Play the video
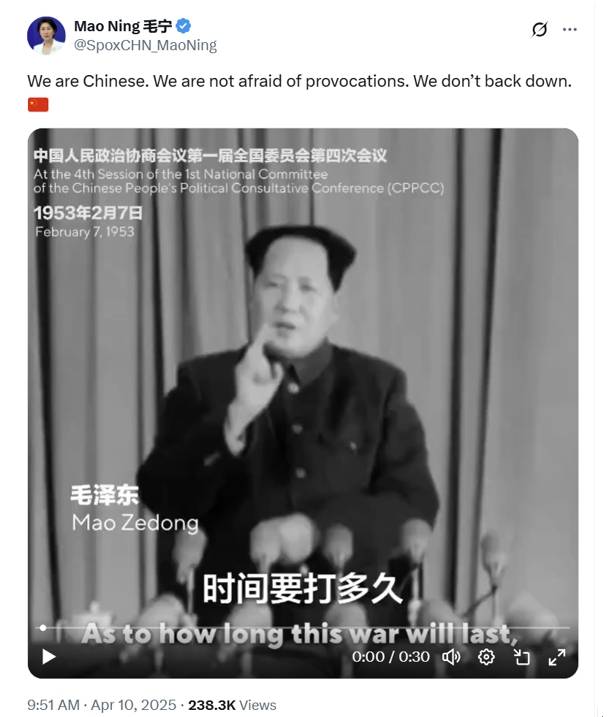The image size is (615, 717). pos(48,657)
